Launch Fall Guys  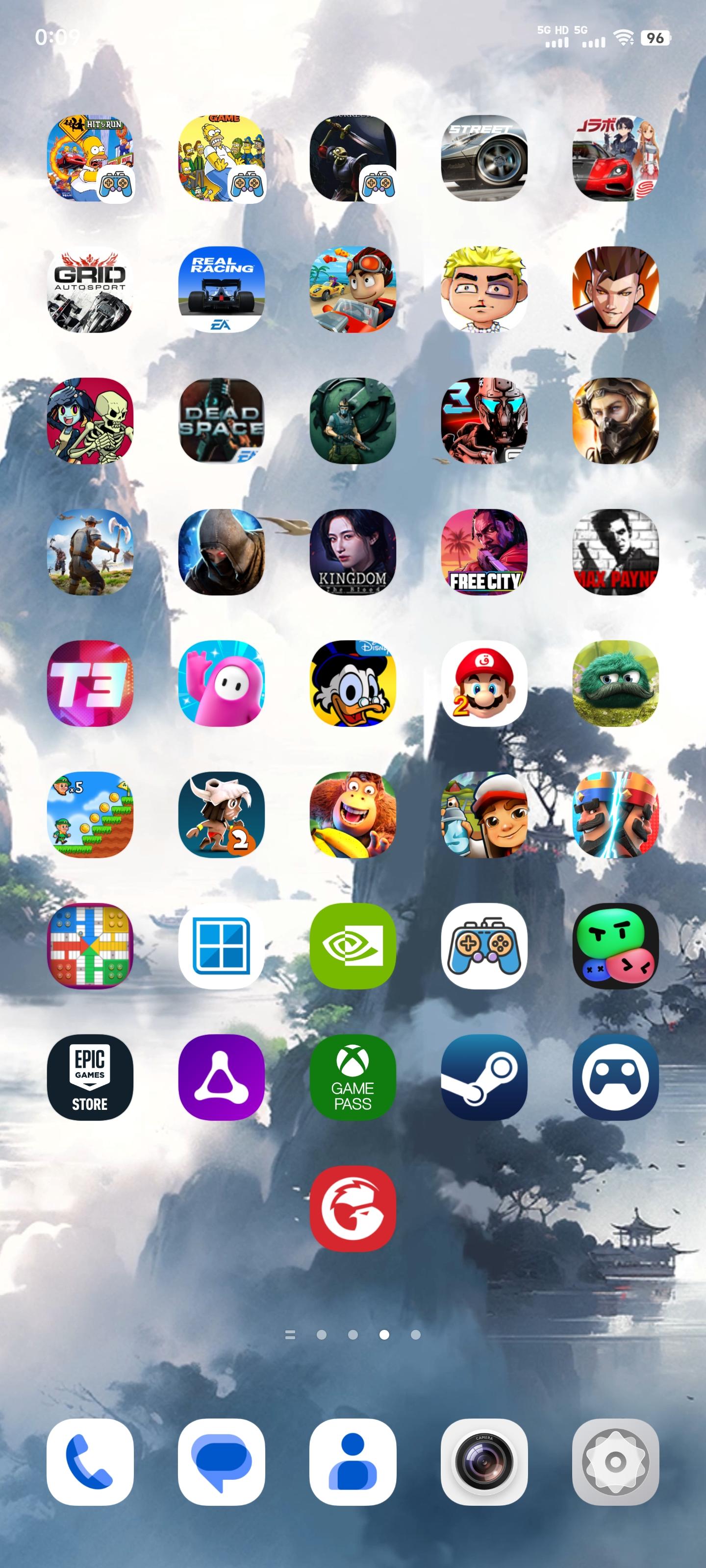pos(222,685)
